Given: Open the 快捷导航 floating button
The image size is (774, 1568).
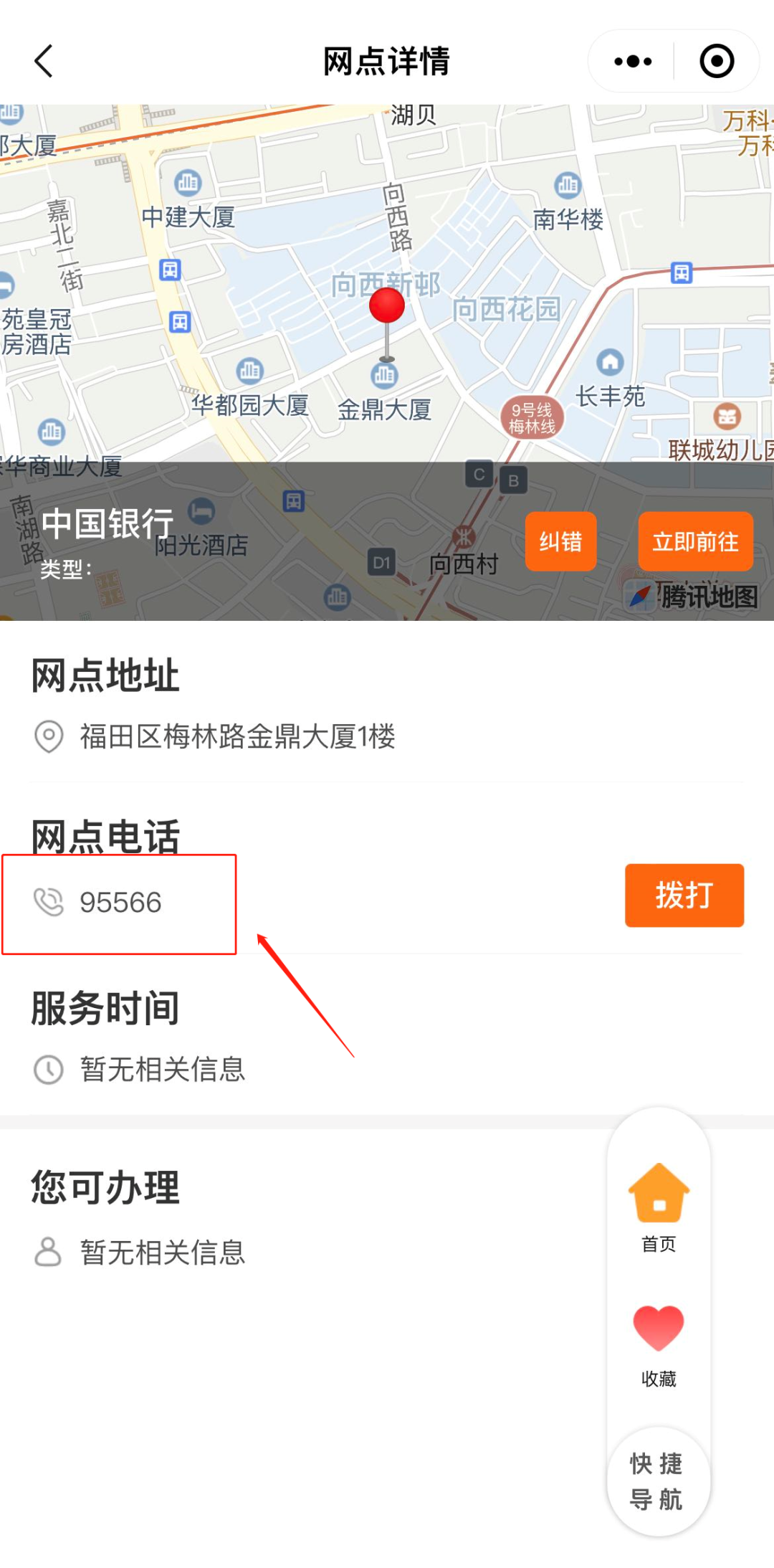Looking at the screenshot, I should pyautogui.click(x=658, y=1481).
